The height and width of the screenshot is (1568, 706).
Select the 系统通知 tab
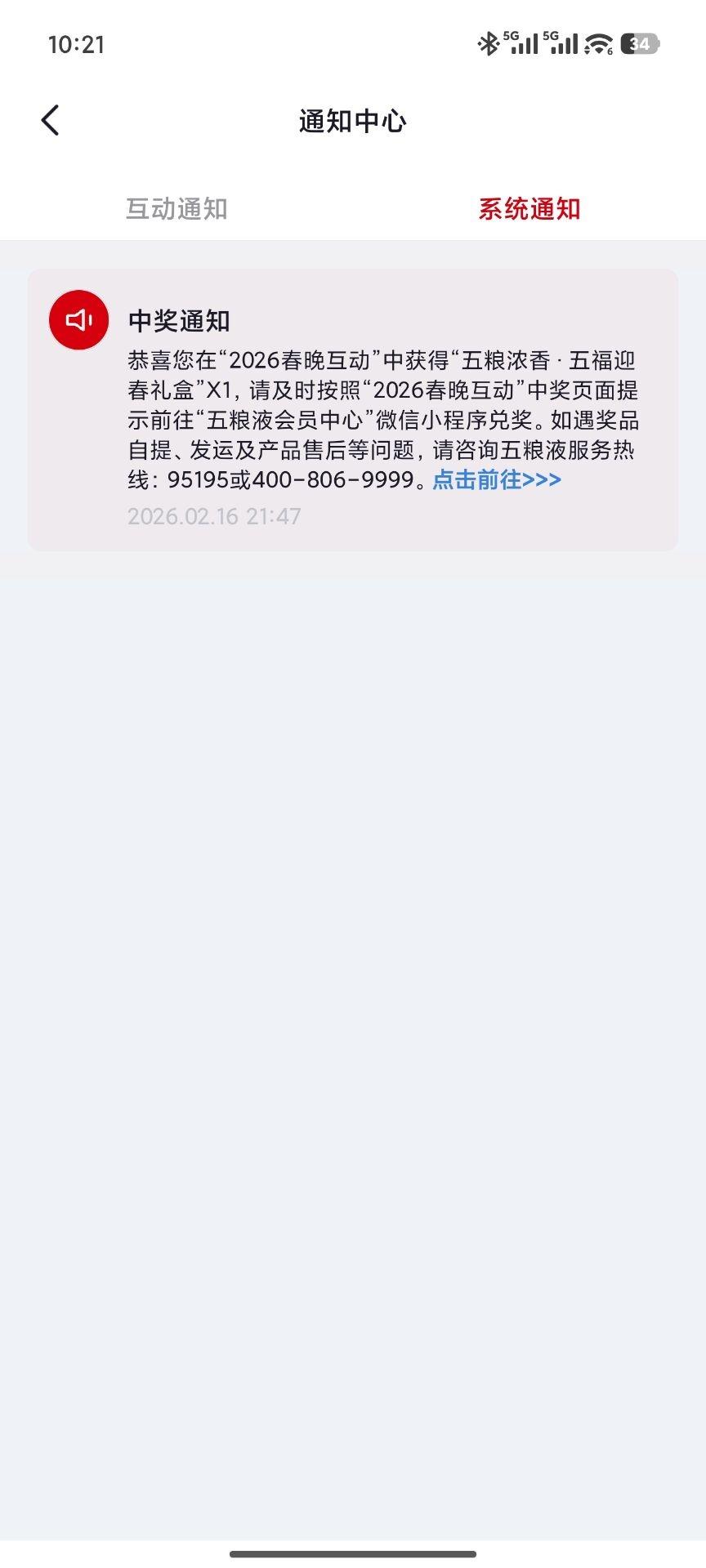[x=529, y=209]
